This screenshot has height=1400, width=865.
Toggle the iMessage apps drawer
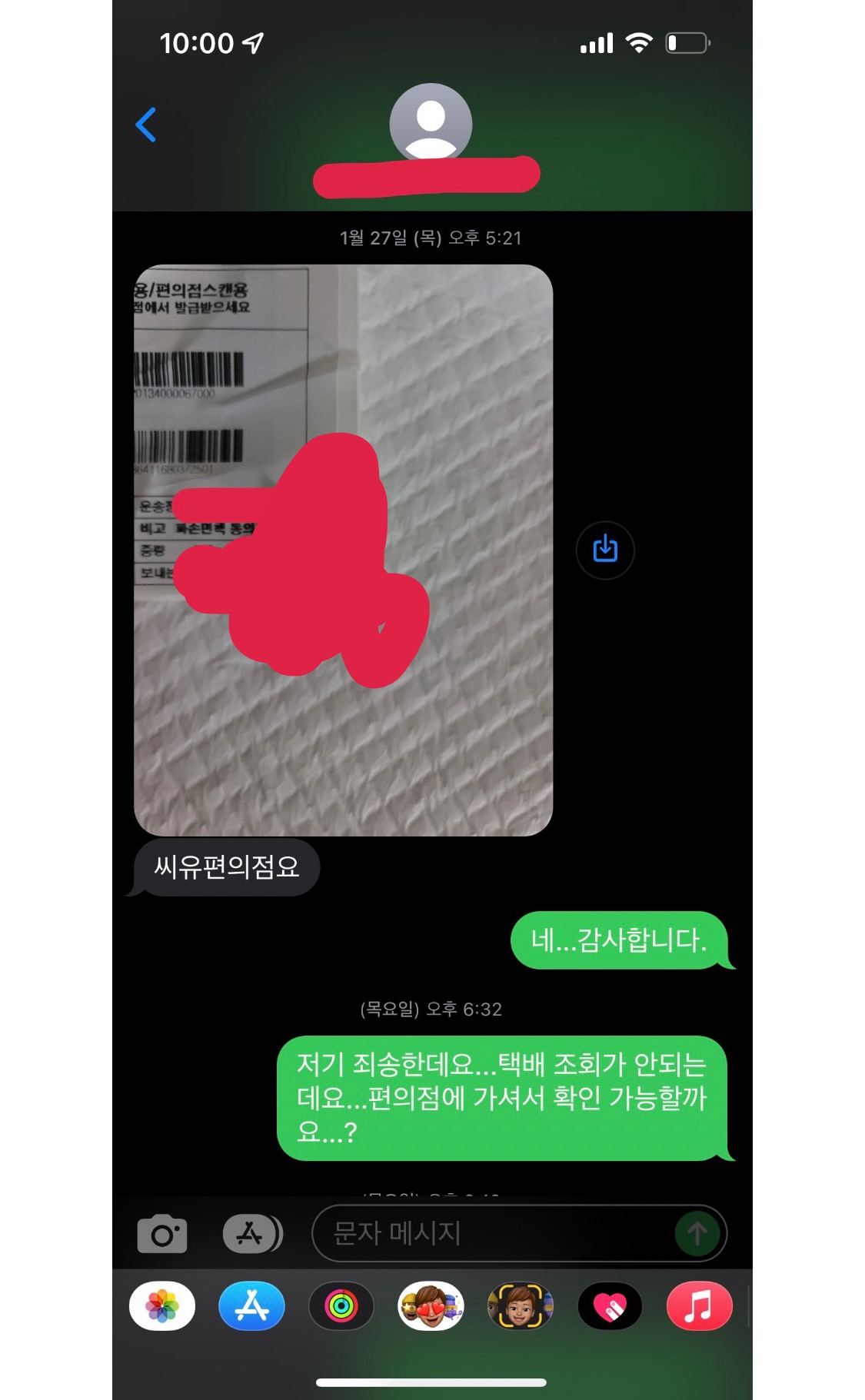pyautogui.click(x=252, y=1234)
